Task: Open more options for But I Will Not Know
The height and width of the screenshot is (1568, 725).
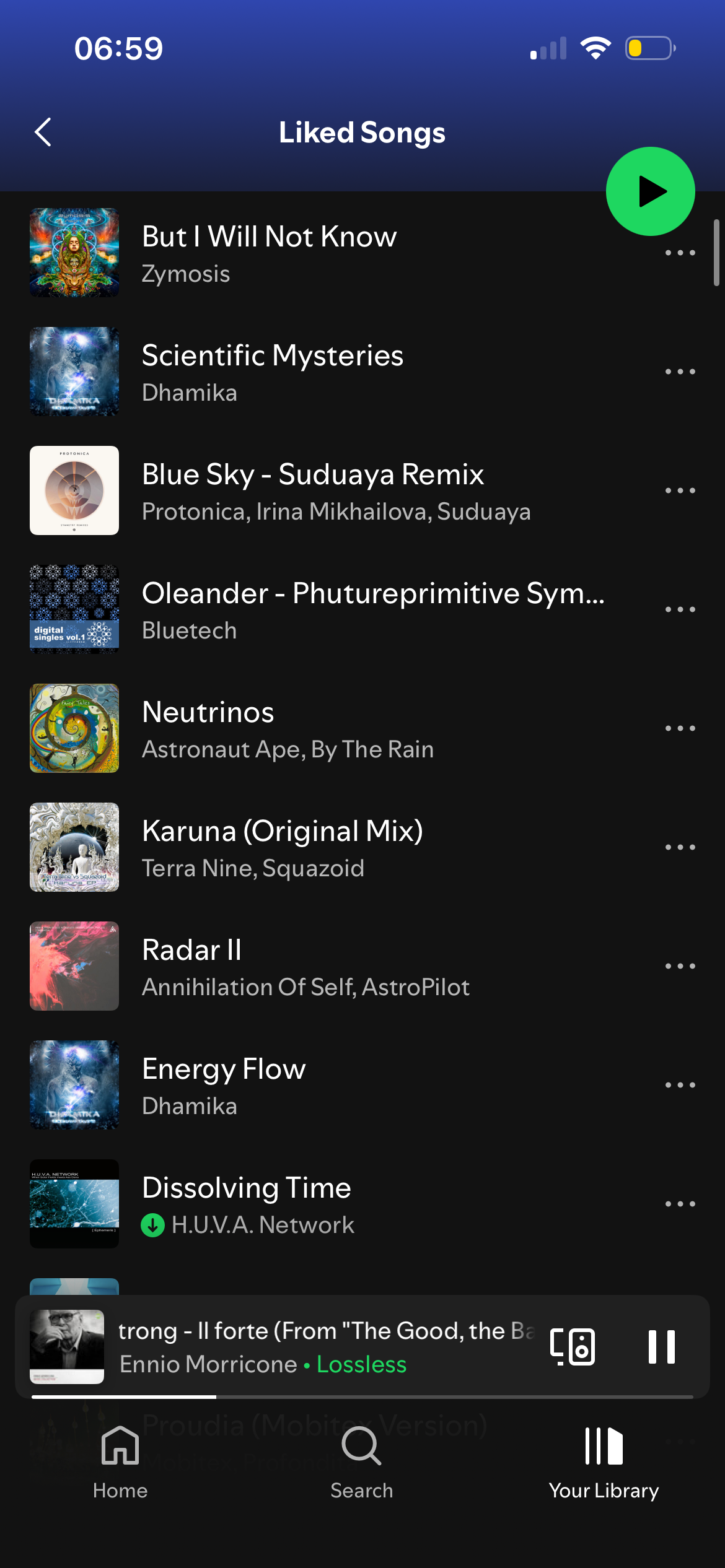Action: point(680,253)
